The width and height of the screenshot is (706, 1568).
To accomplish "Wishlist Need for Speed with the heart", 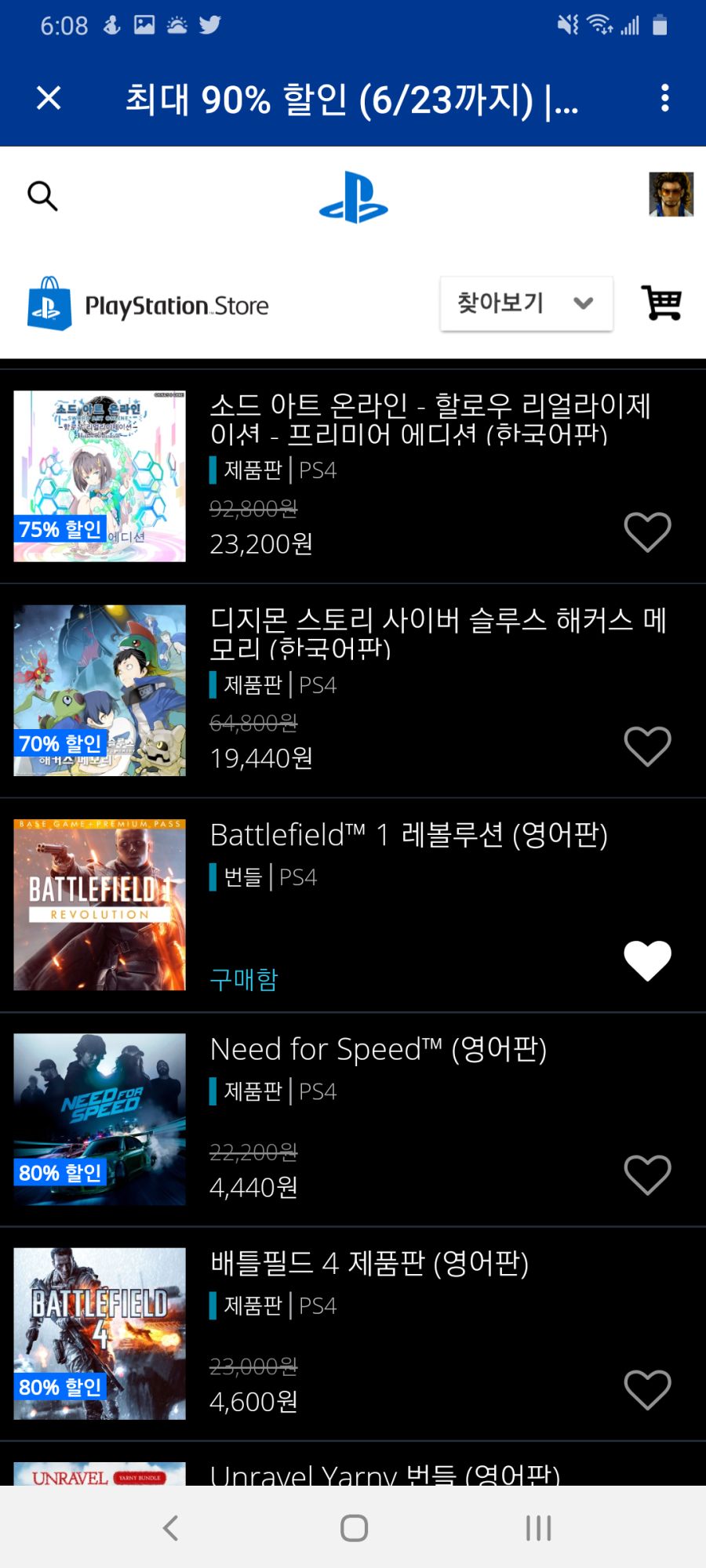I will click(x=647, y=1174).
